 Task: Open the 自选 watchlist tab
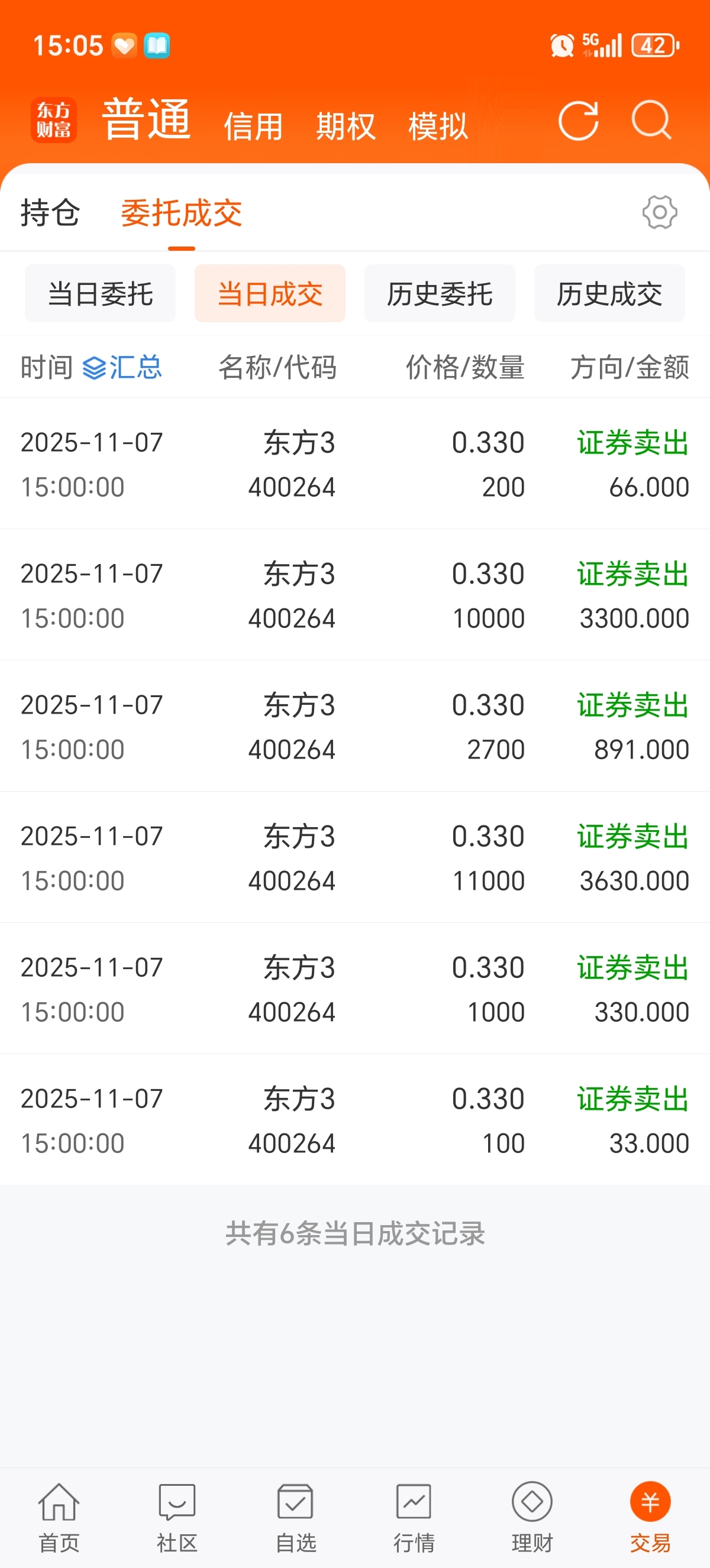(295, 1516)
